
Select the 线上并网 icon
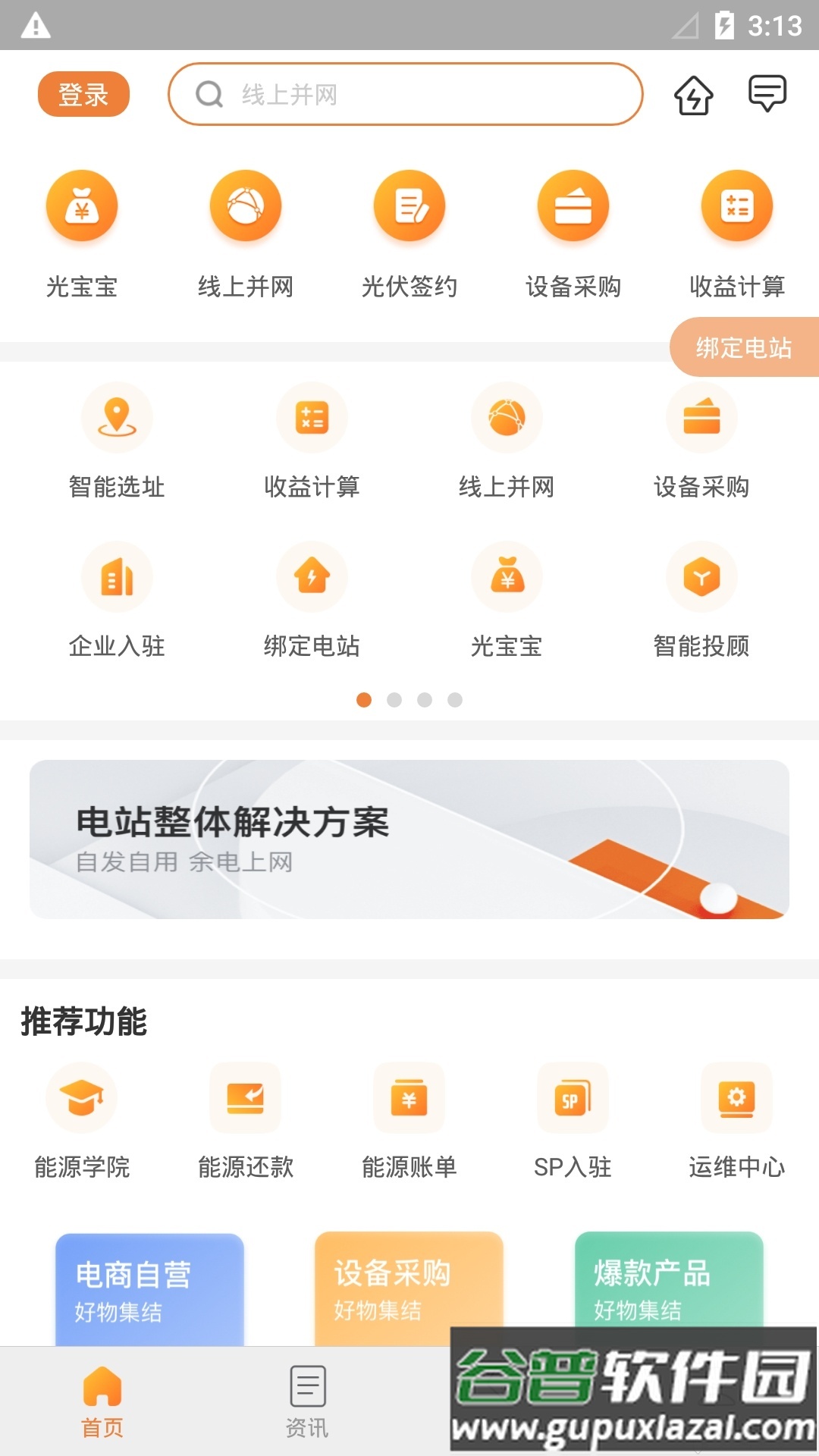(x=245, y=205)
